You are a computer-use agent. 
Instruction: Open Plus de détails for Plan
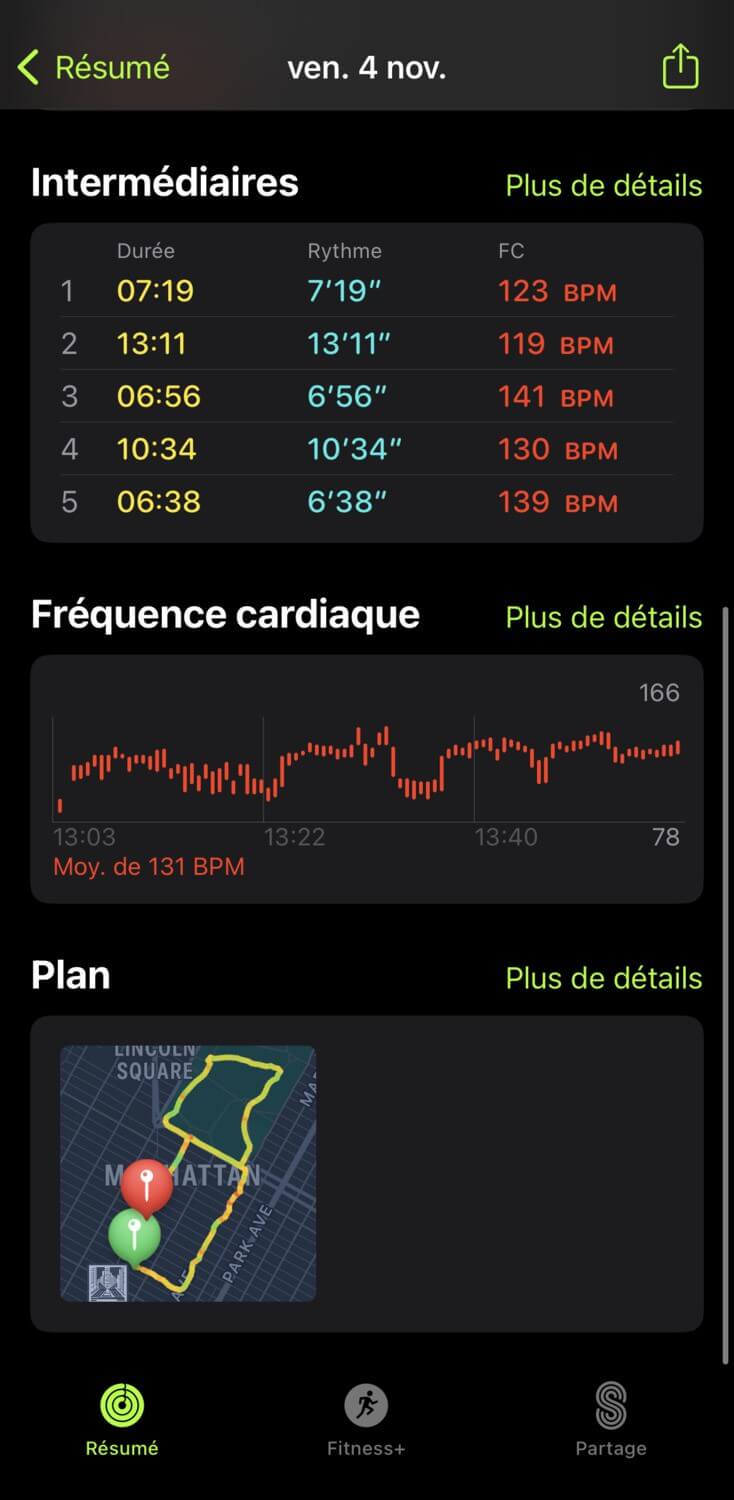pos(603,978)
